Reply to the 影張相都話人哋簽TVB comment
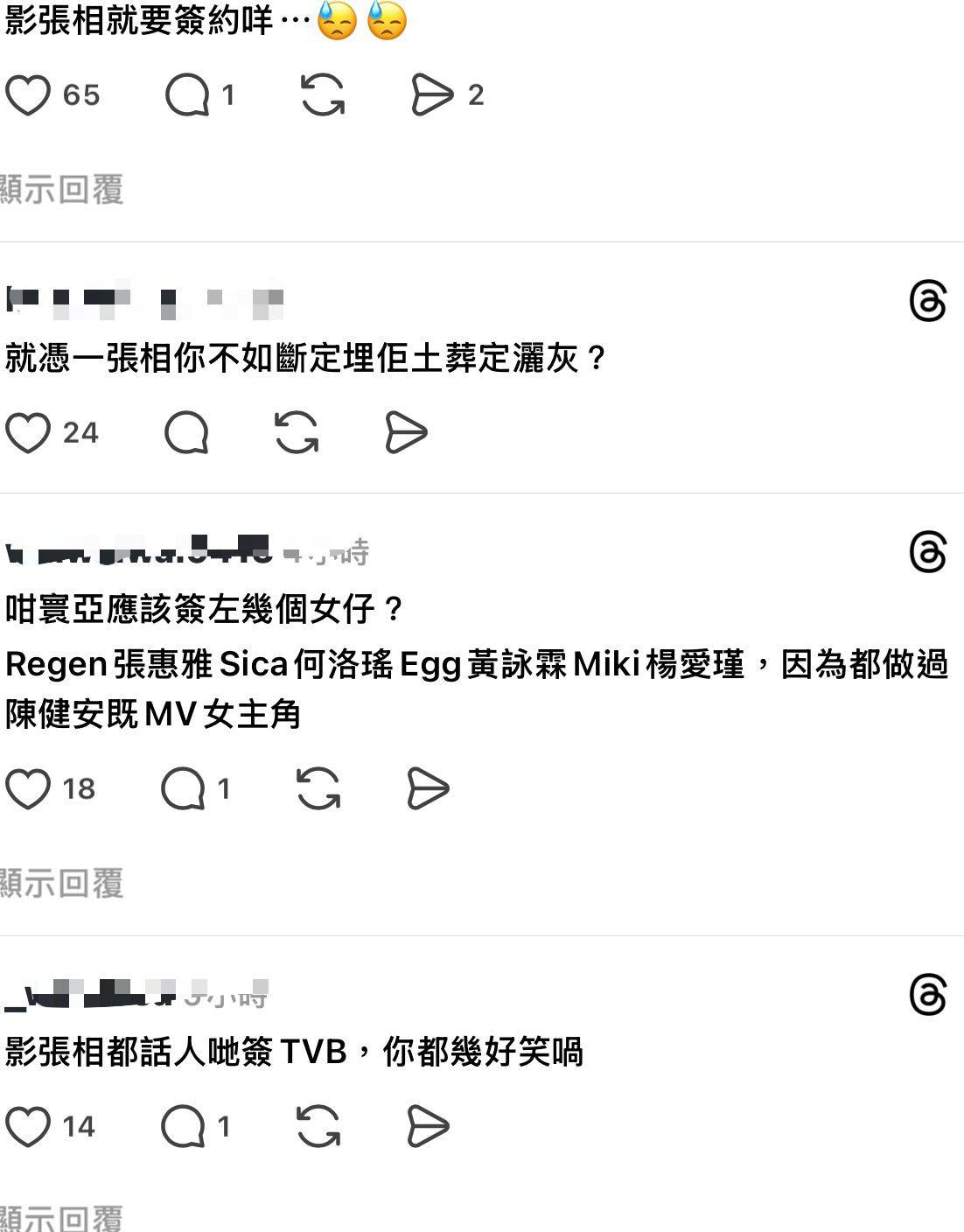This screenshot has width=964, height=1232. pos(183,1127)
